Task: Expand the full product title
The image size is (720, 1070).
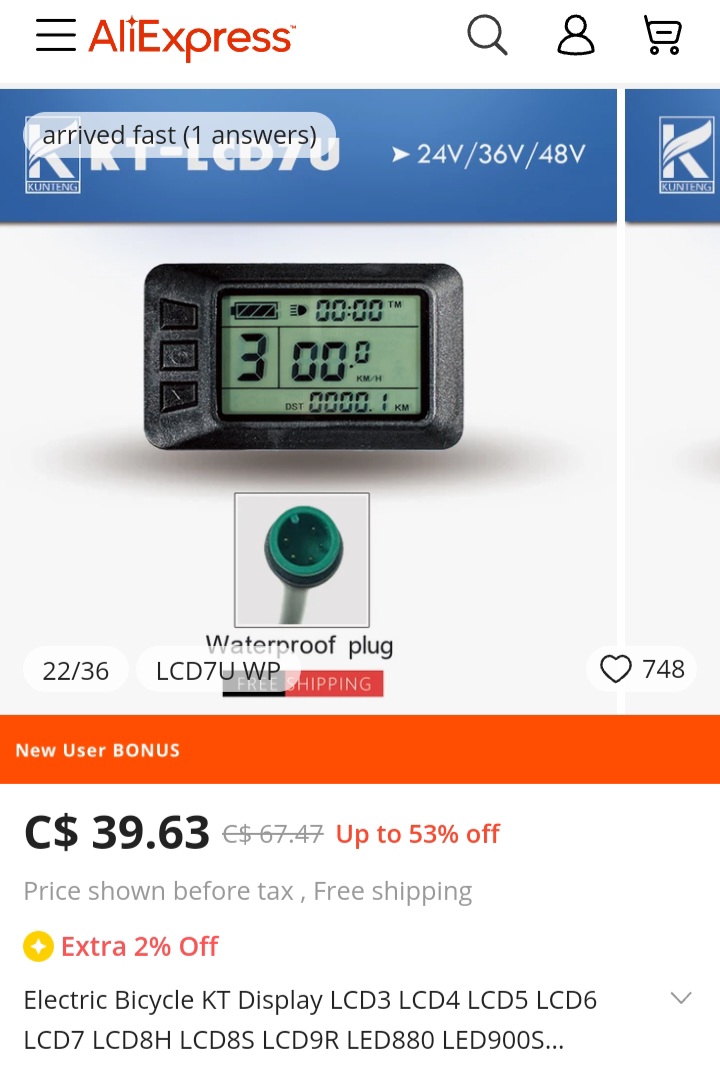Action: click(681, 998)
